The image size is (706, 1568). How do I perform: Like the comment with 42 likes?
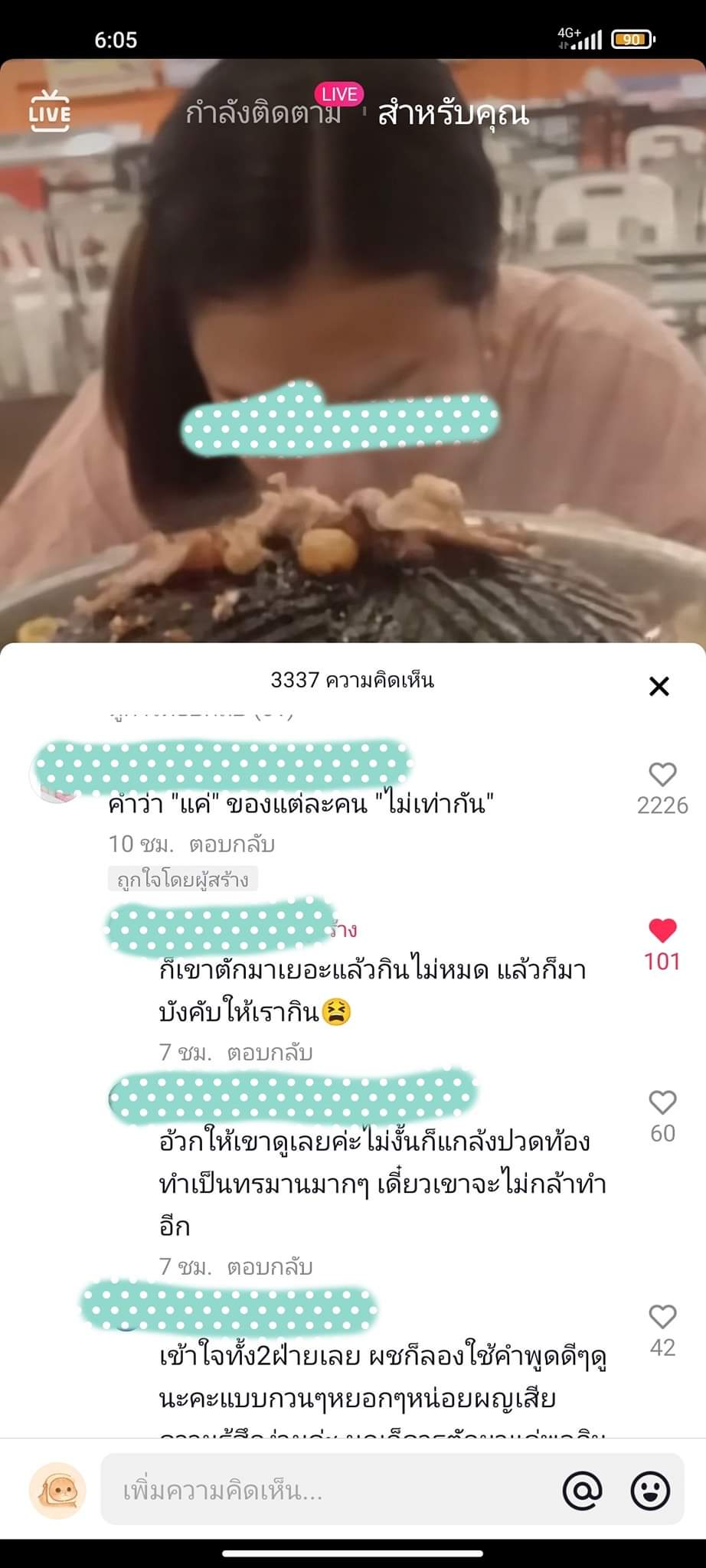point(662,1317)
